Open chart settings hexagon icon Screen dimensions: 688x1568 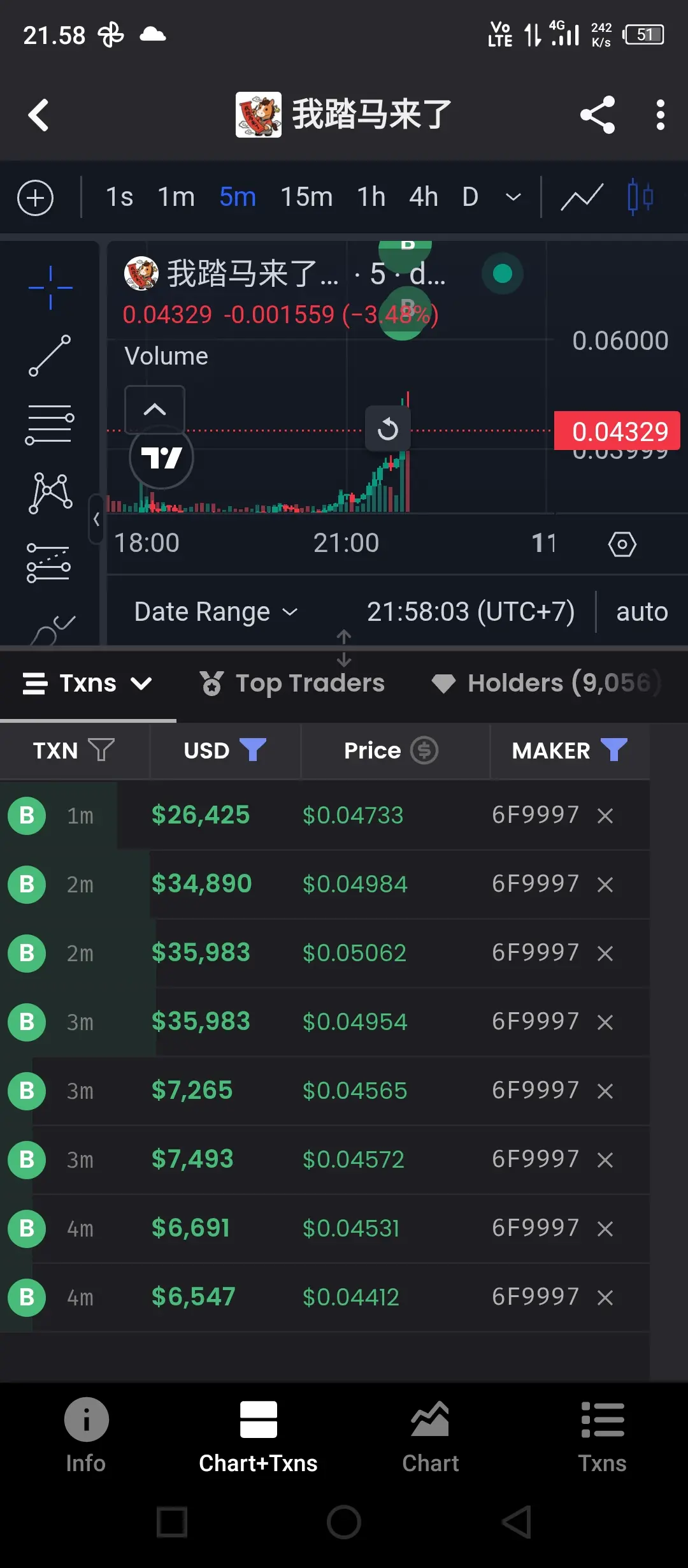click(x=622, y=544)
